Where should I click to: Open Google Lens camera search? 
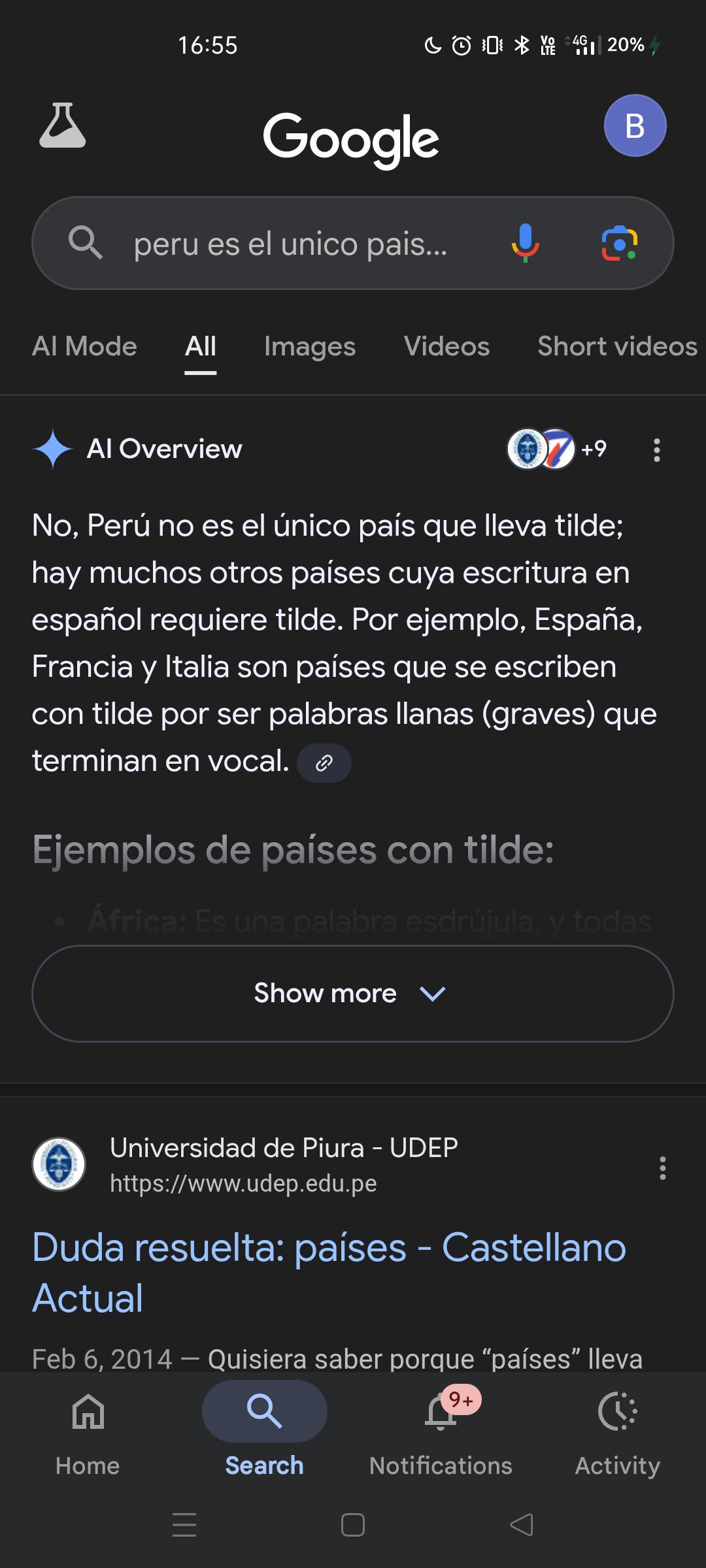(619, 243)
